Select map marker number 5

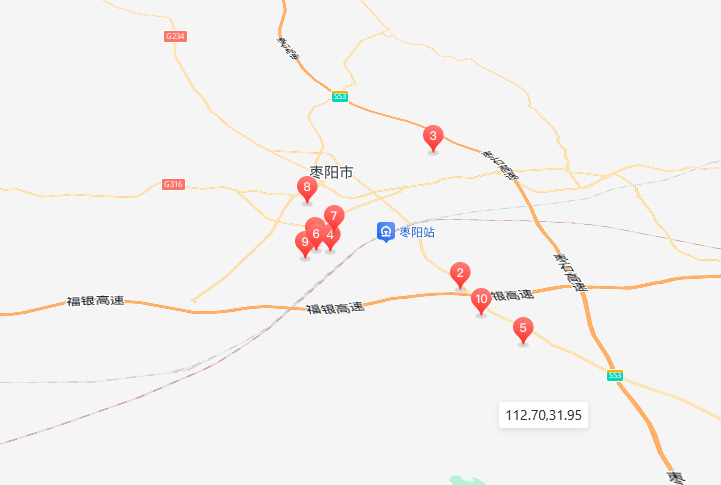point(522,328)
